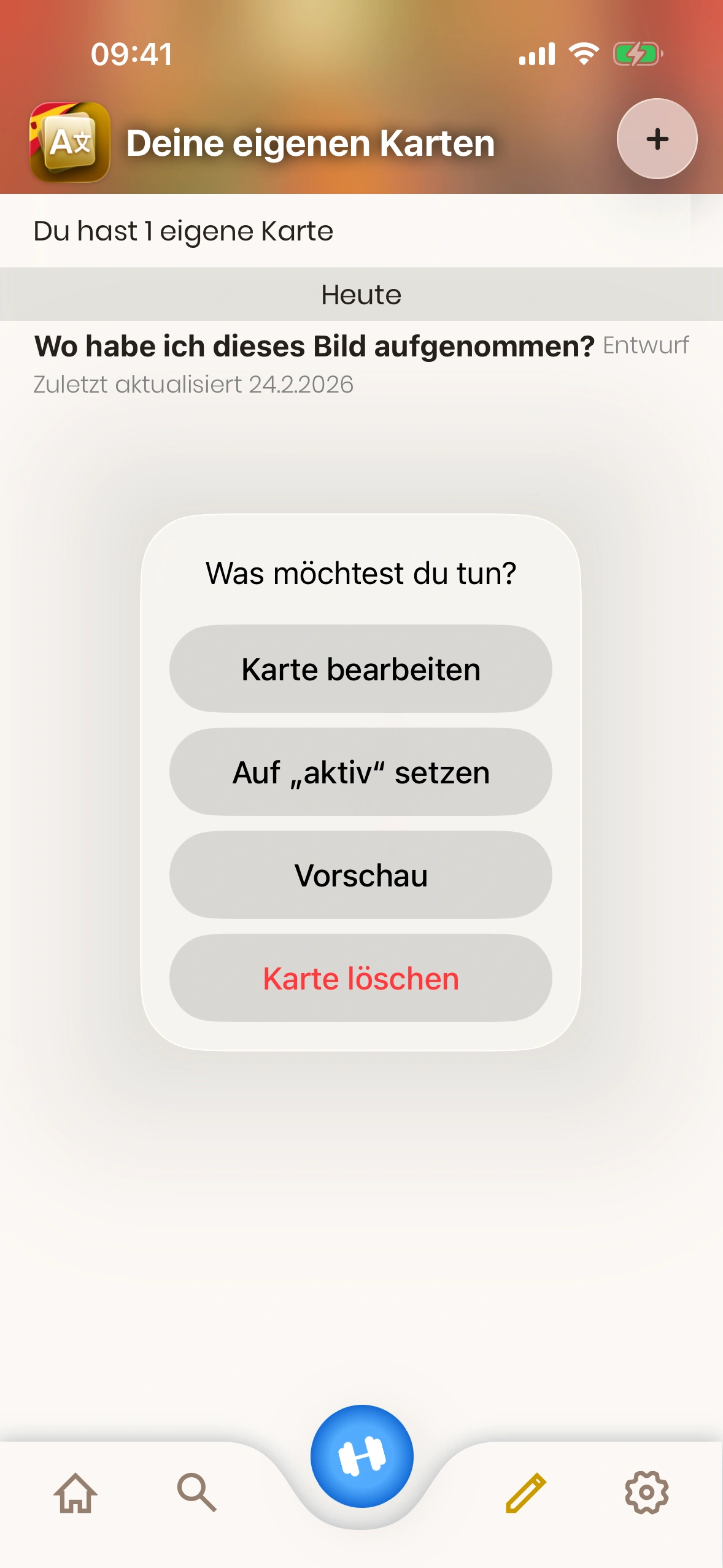Open Vorschau of the card
The height and width of the screenshot is (1568, 723).
(361, 875)
